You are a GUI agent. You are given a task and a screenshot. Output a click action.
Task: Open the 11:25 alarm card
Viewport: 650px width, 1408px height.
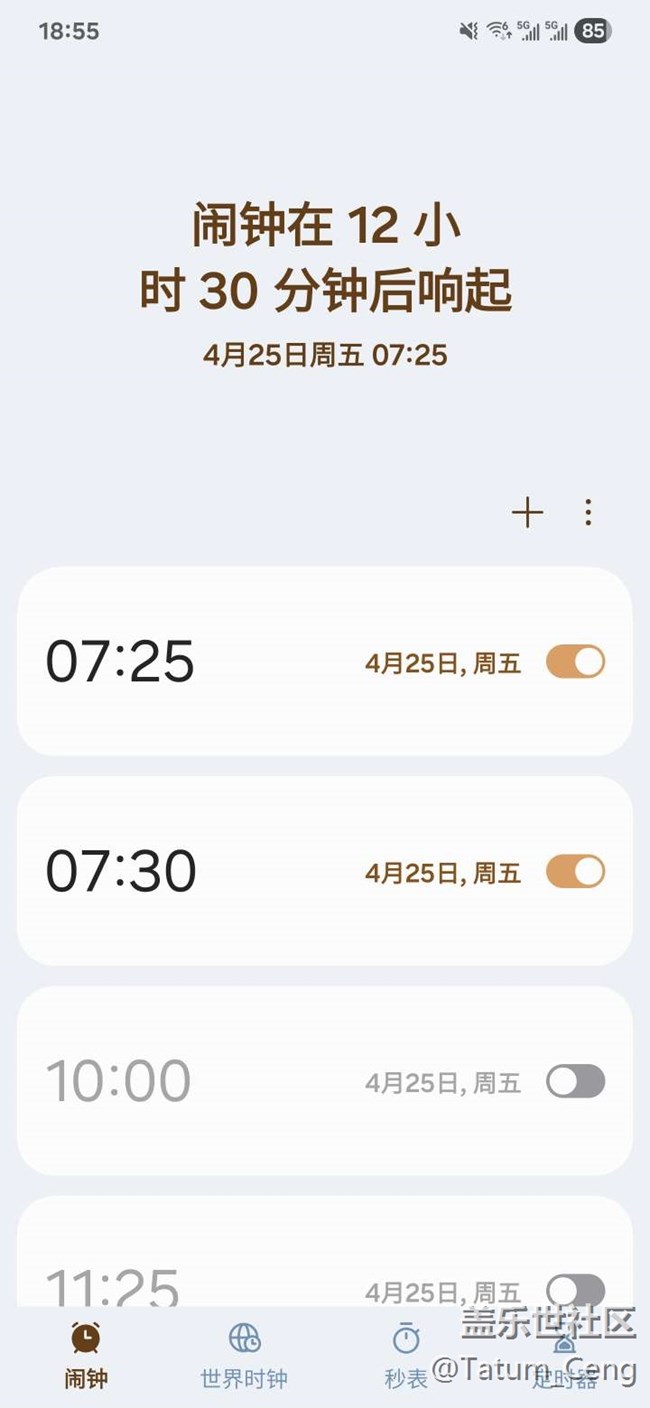point(325,1252)
